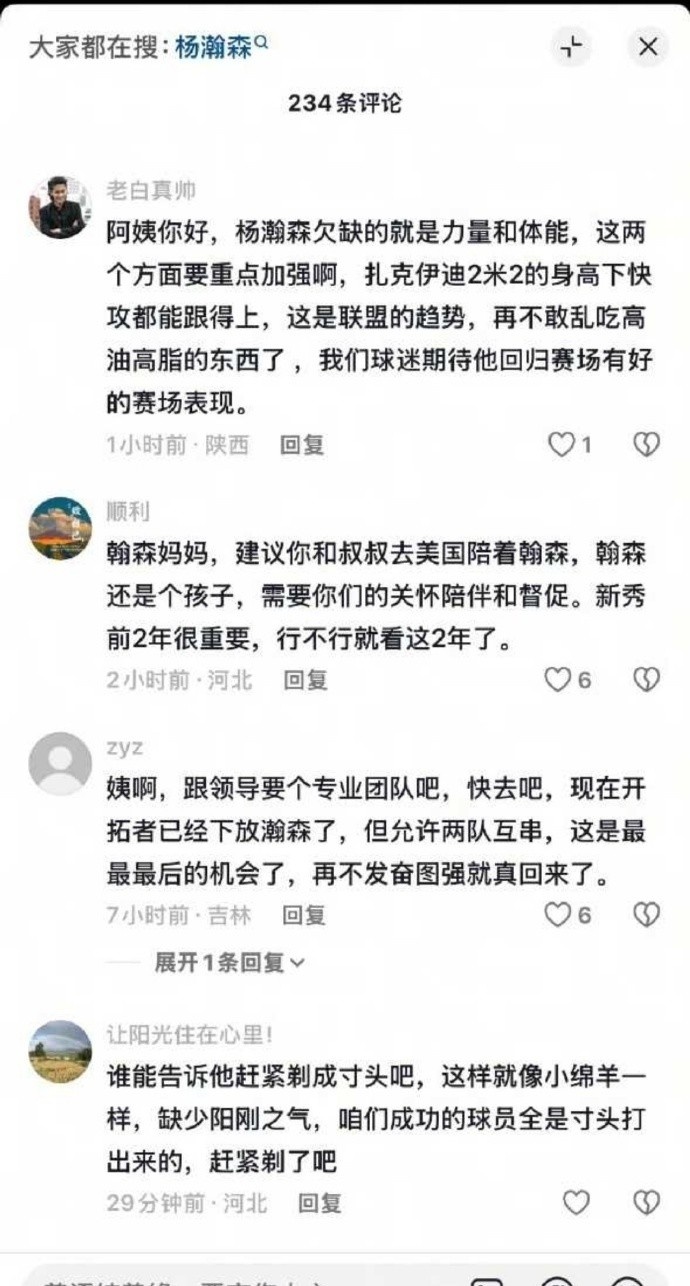Expand 1 reply under zyz's comment

pyautogui.click(x=229, y=963)
